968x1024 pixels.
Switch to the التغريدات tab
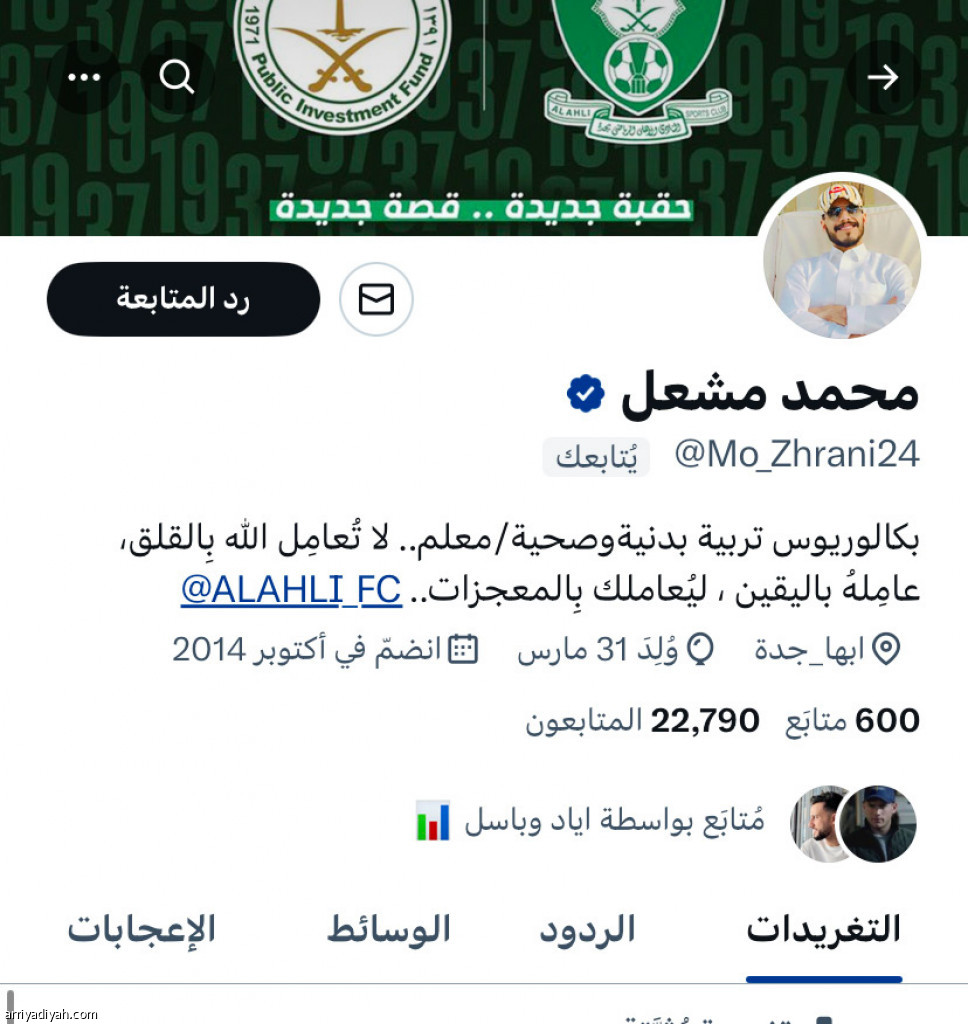pyautogui.click(x=823, y=930)
